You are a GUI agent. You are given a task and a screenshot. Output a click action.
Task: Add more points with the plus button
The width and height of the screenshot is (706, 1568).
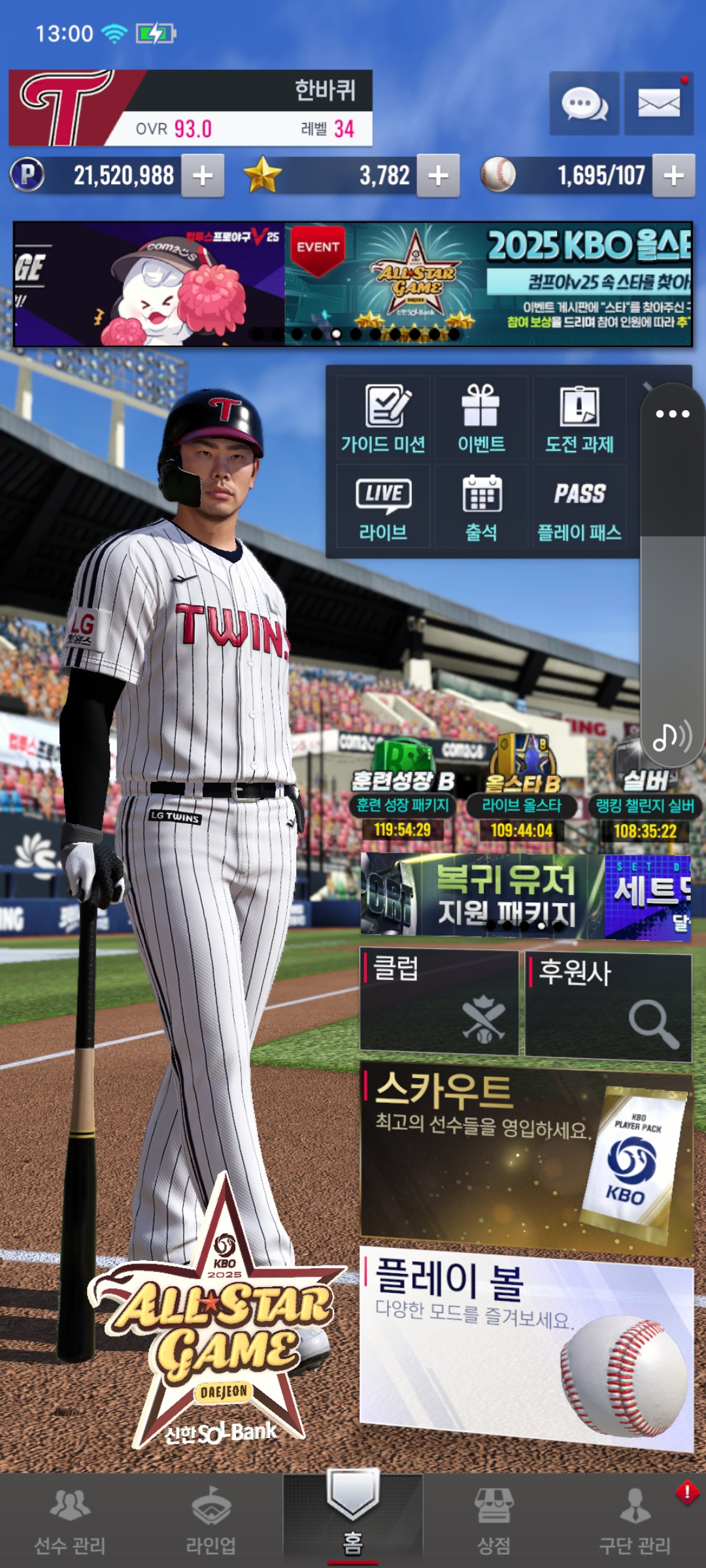tap(203, 176)
